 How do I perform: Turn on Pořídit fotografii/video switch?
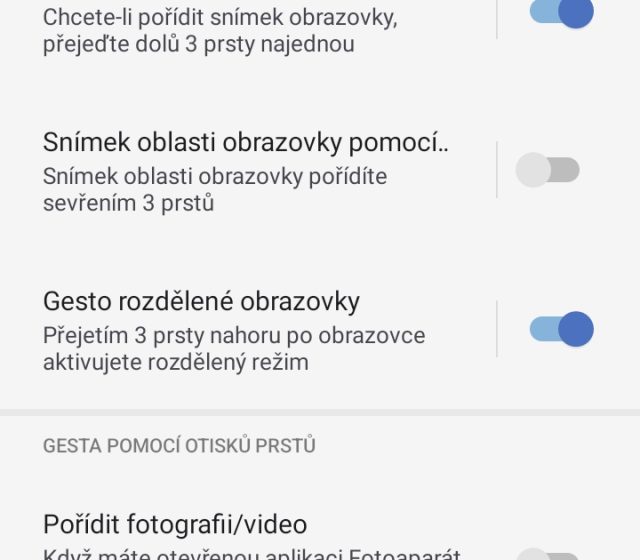[548, 553]
